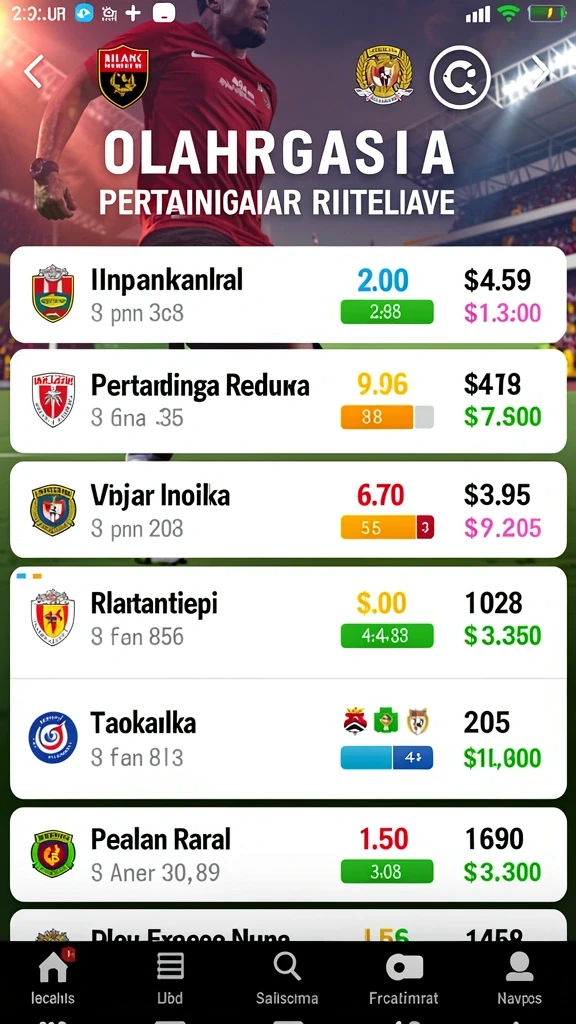This screenshot has width=576, height=1024.
Task: Open the Pertardinga Reduka row
Action: click(288, 401)
